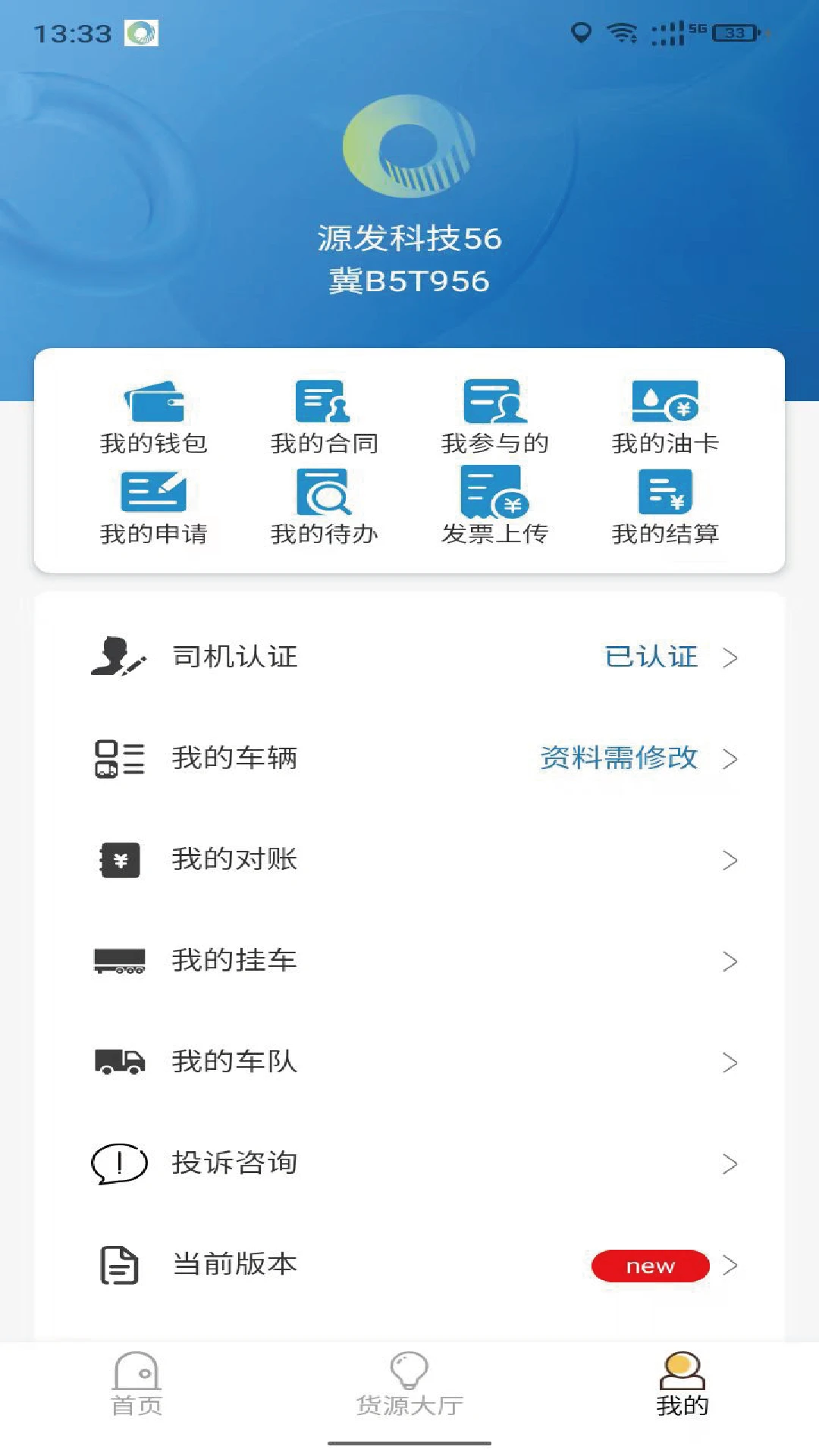Expand the 投诉咨询 row chevron
Image resolution: width=819 pixels, height=1456 pixels.
coord(730,1163)
